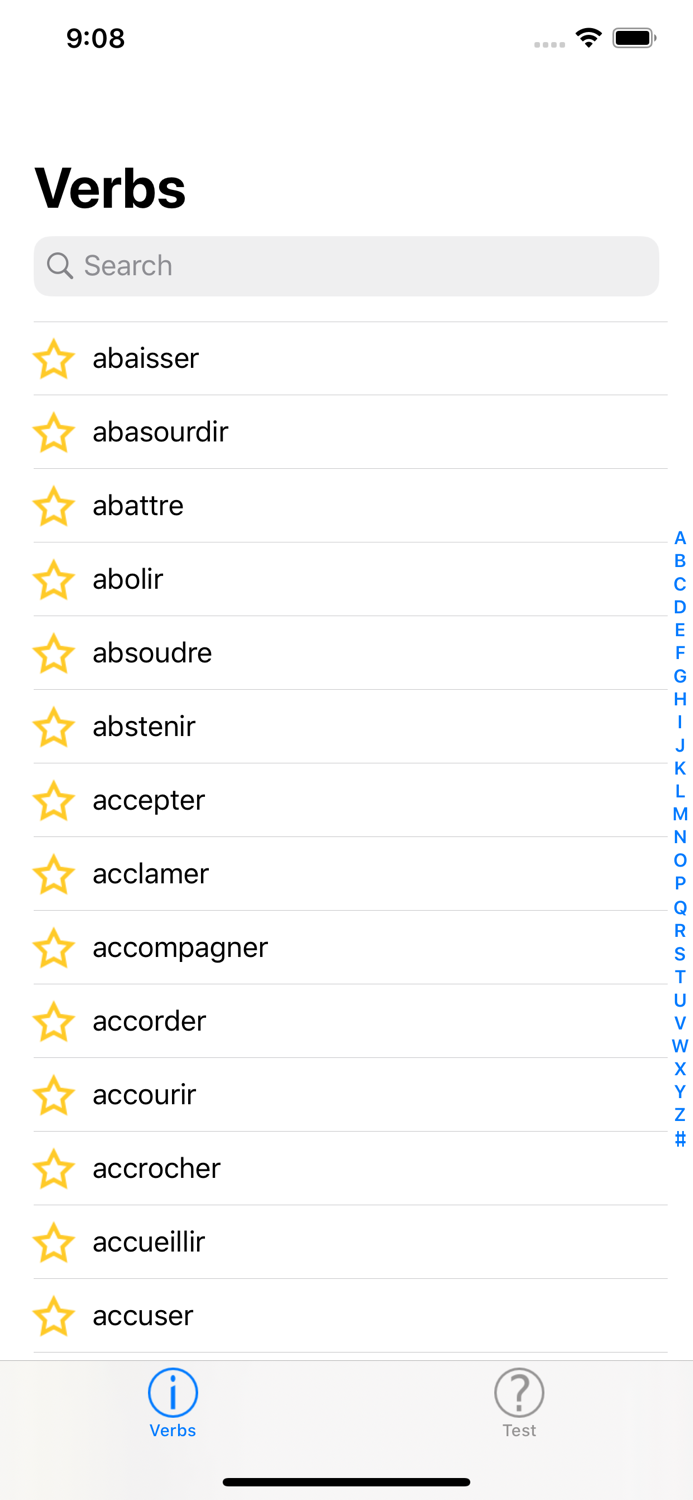Tap the star next to accrocher
The width and height of the screenshot is (693, 1500).
(54, 1169)
